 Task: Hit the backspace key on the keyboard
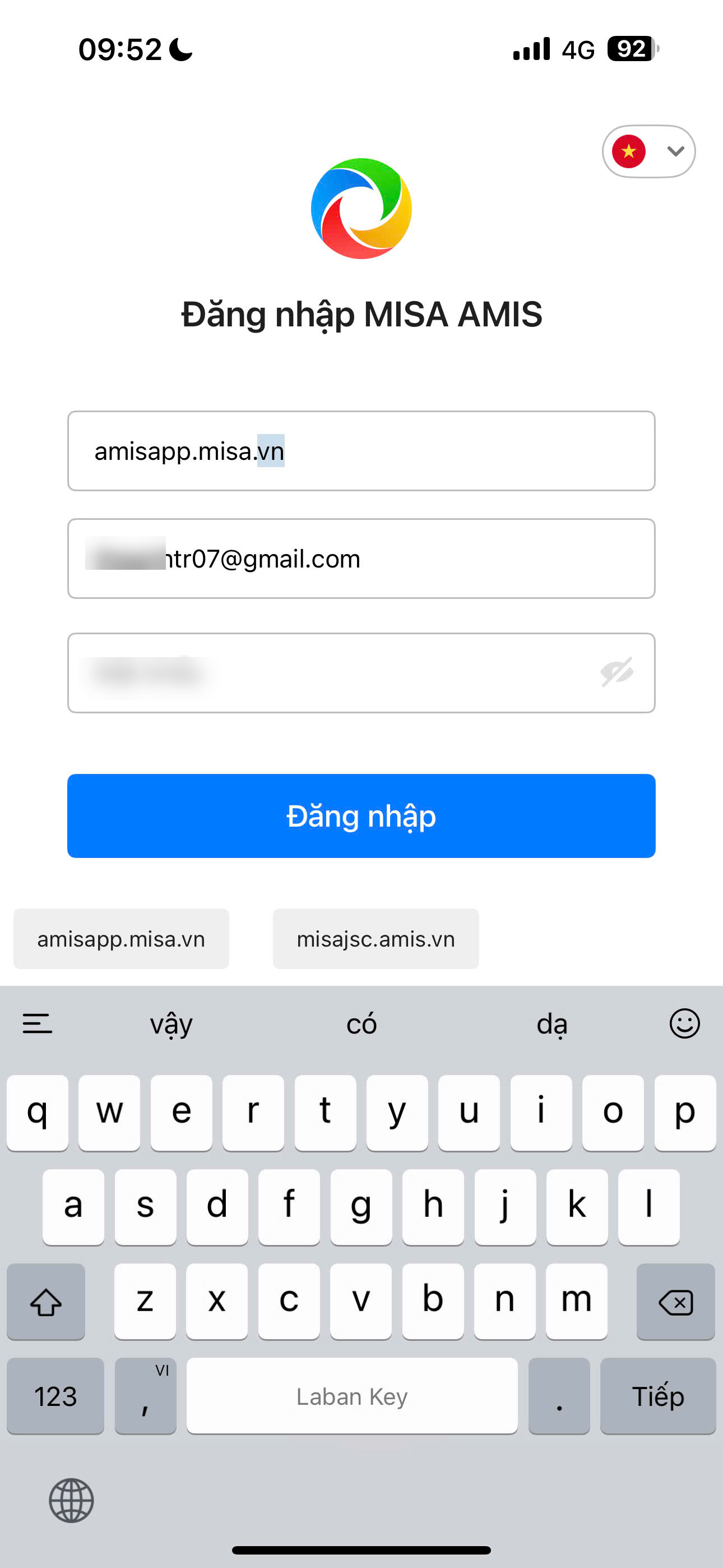coord(675,1302)
